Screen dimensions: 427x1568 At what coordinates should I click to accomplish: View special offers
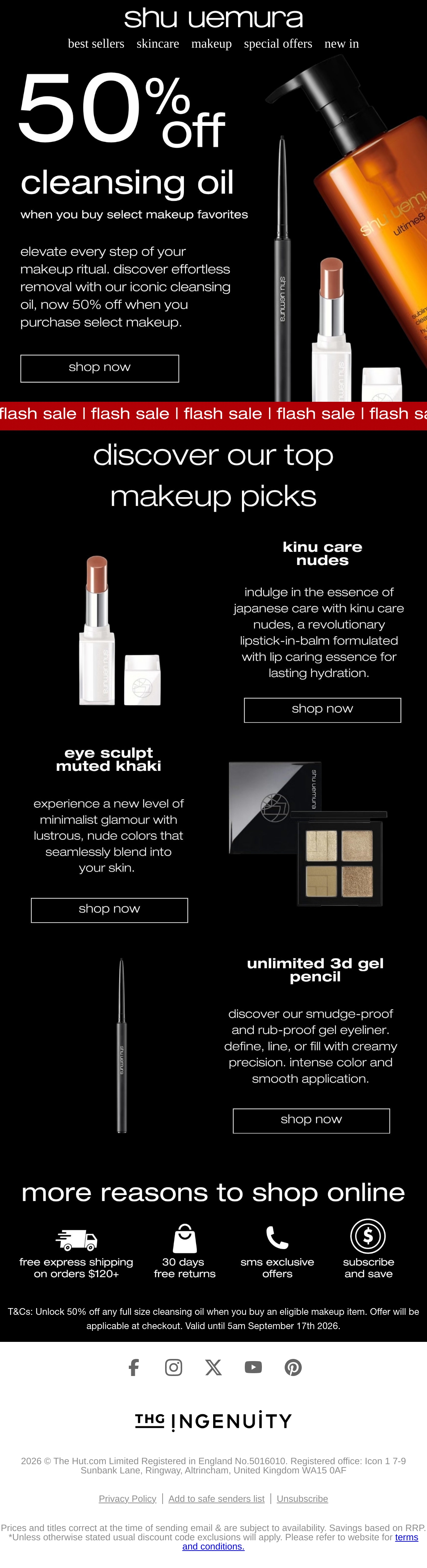(278, 44)
